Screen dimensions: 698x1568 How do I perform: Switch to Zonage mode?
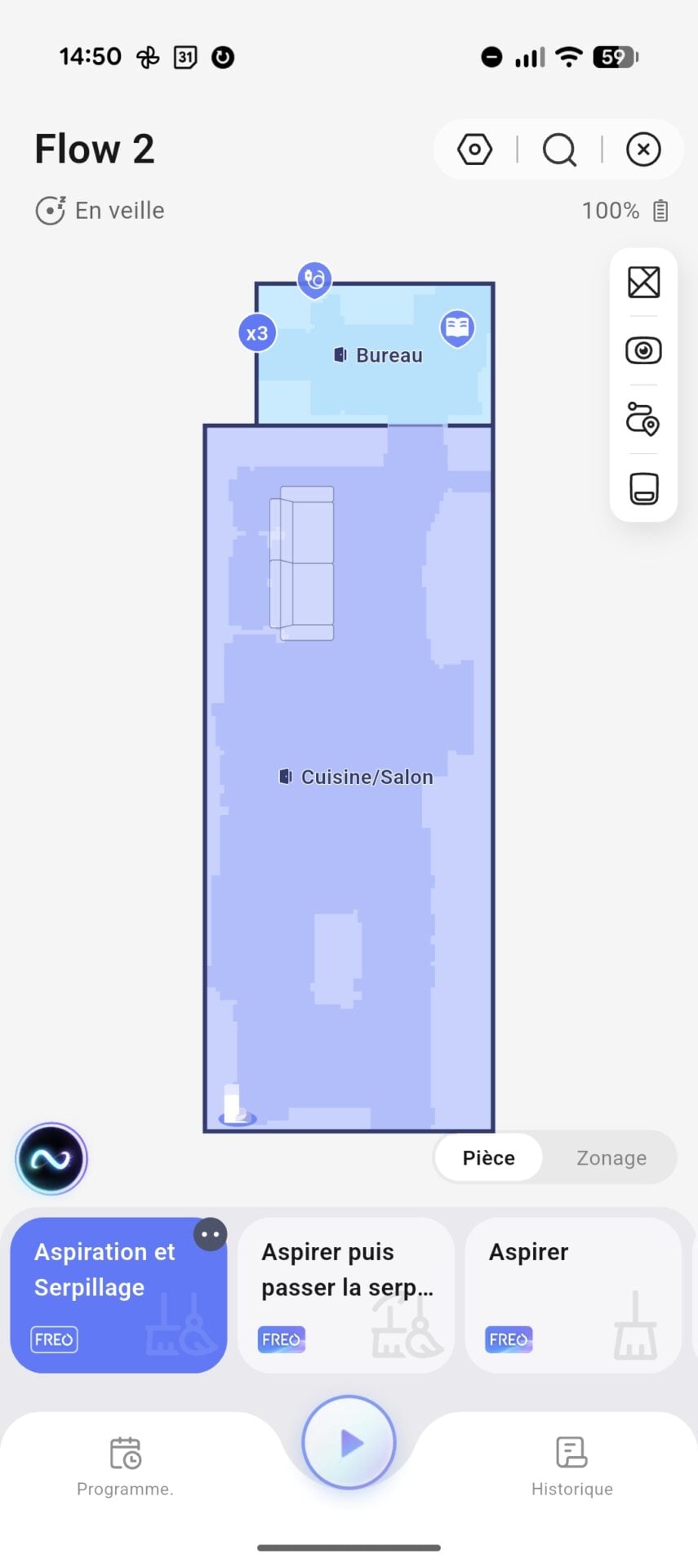pyautogui.click(x=611, y=1157)
